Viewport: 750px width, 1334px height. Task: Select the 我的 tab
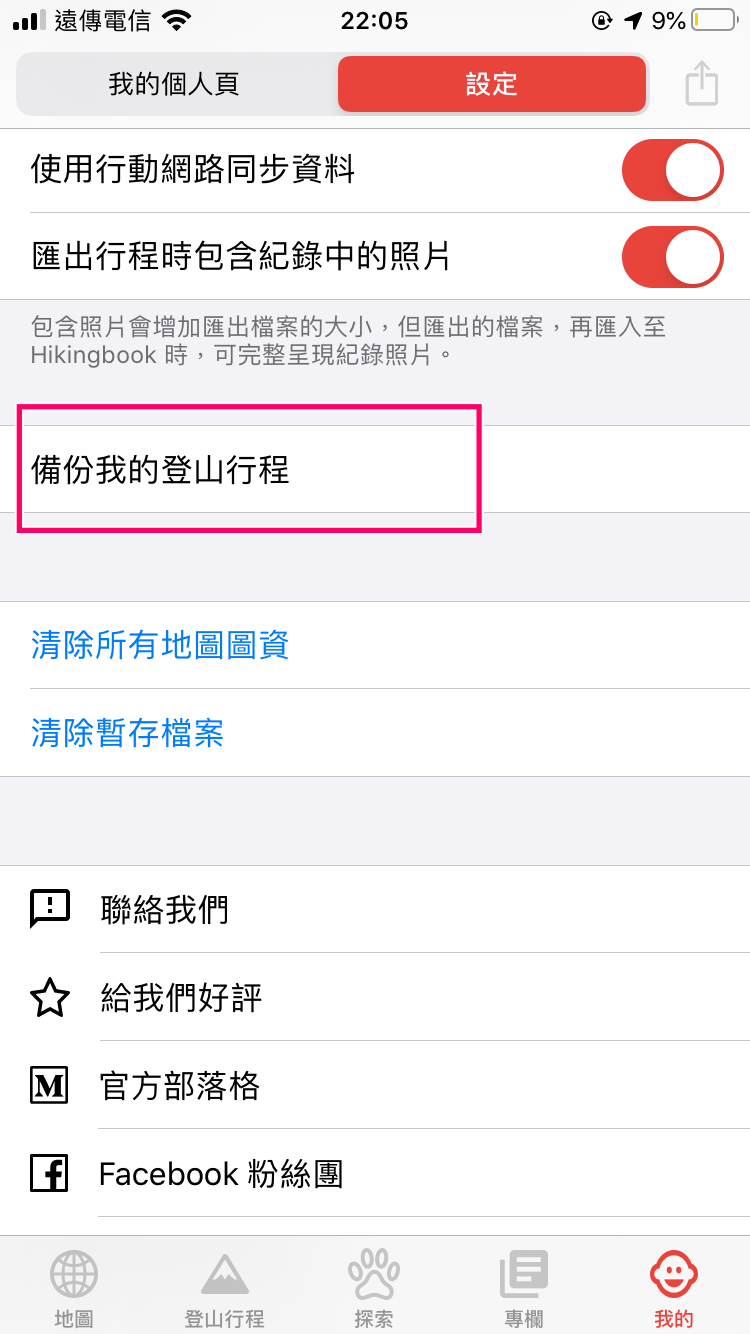point(674,1288)
